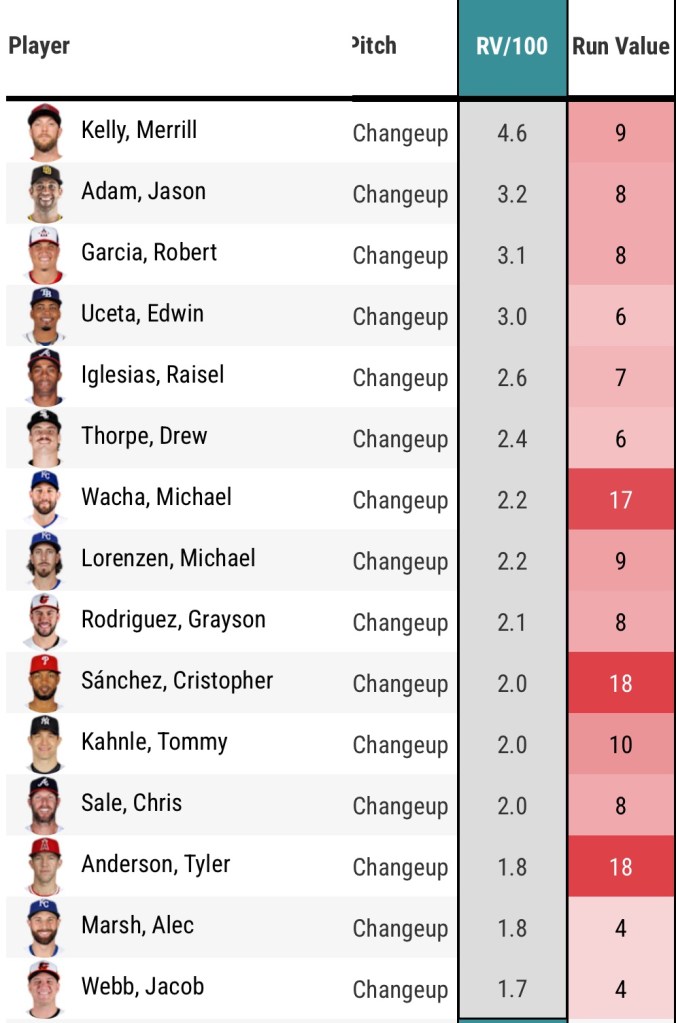
Task: Sort by the RV/100 column header
Action: 512,47
